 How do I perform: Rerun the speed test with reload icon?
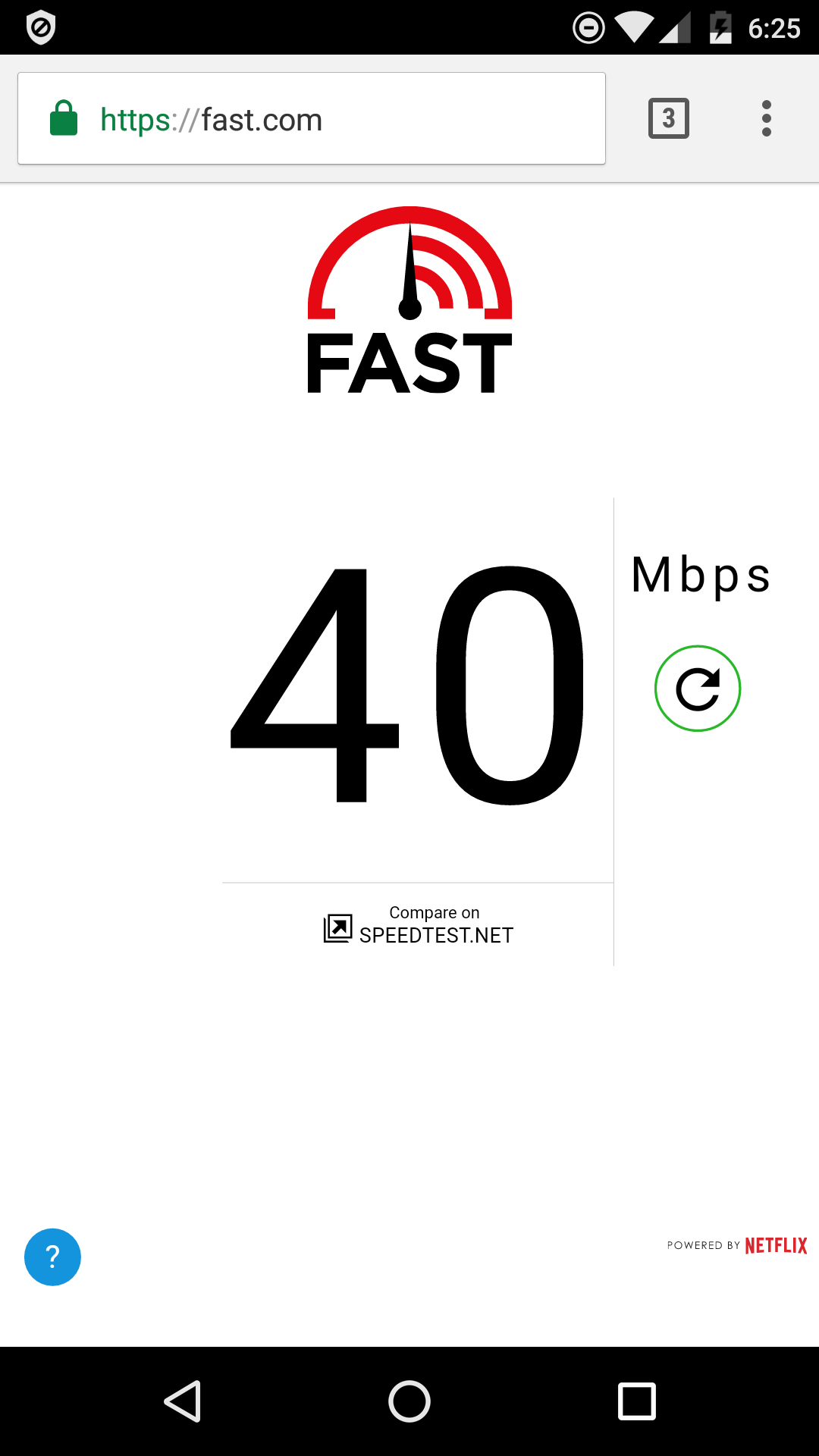[697, 689]
